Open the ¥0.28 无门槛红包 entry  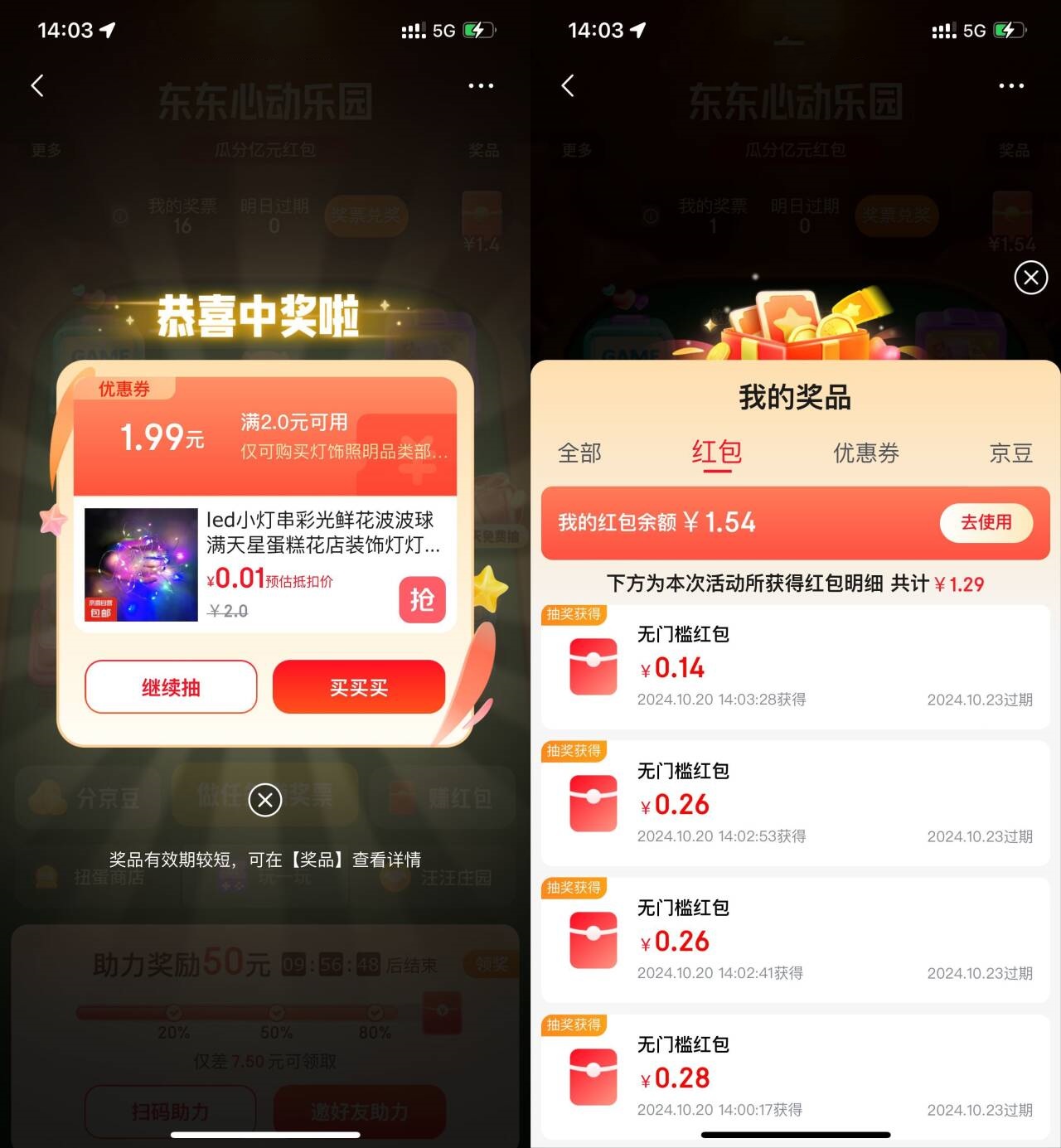pyautogui.click(x=795, y=1077)
